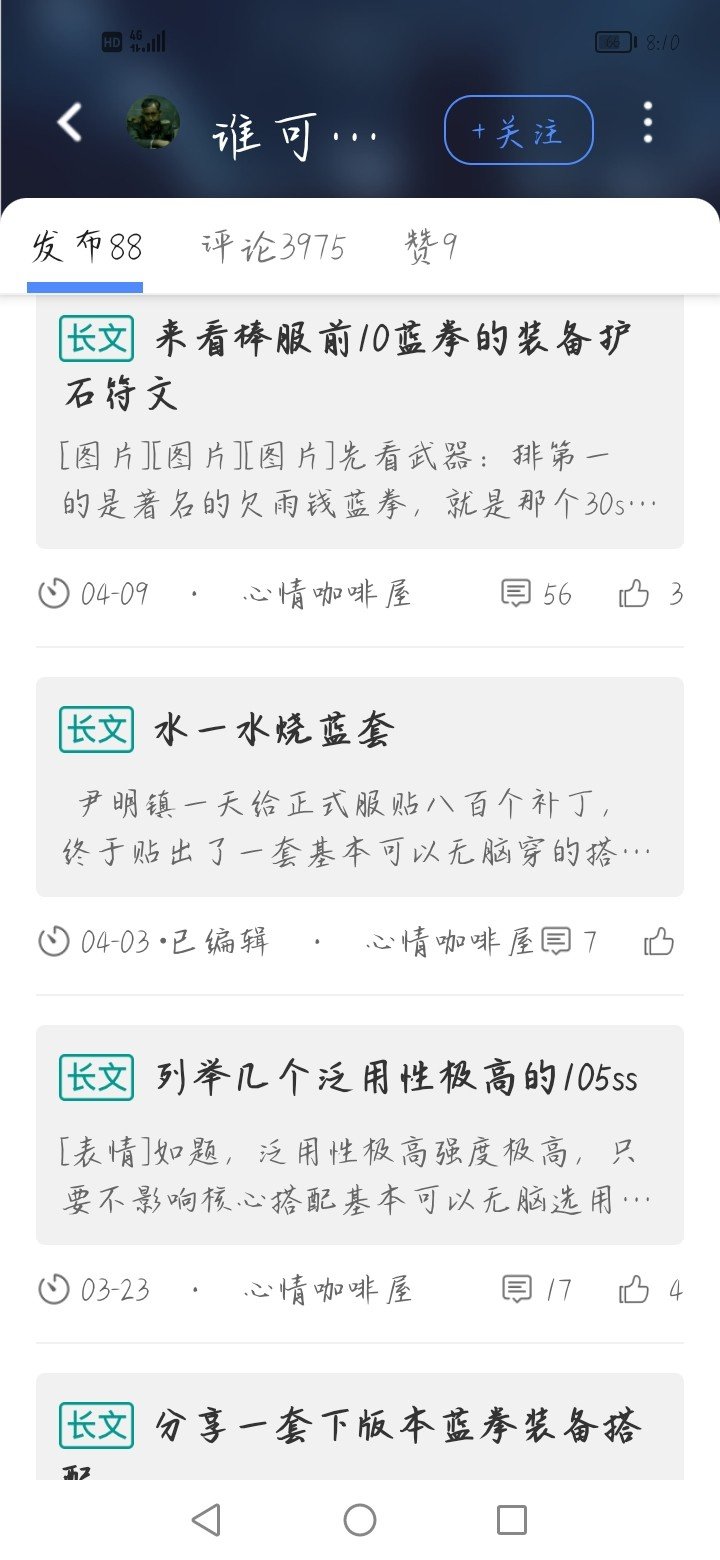Open comments on the 03-23 post
Image resolution: width=720 pixels, height=1560 pixels.
click(x=536, y=1290)
